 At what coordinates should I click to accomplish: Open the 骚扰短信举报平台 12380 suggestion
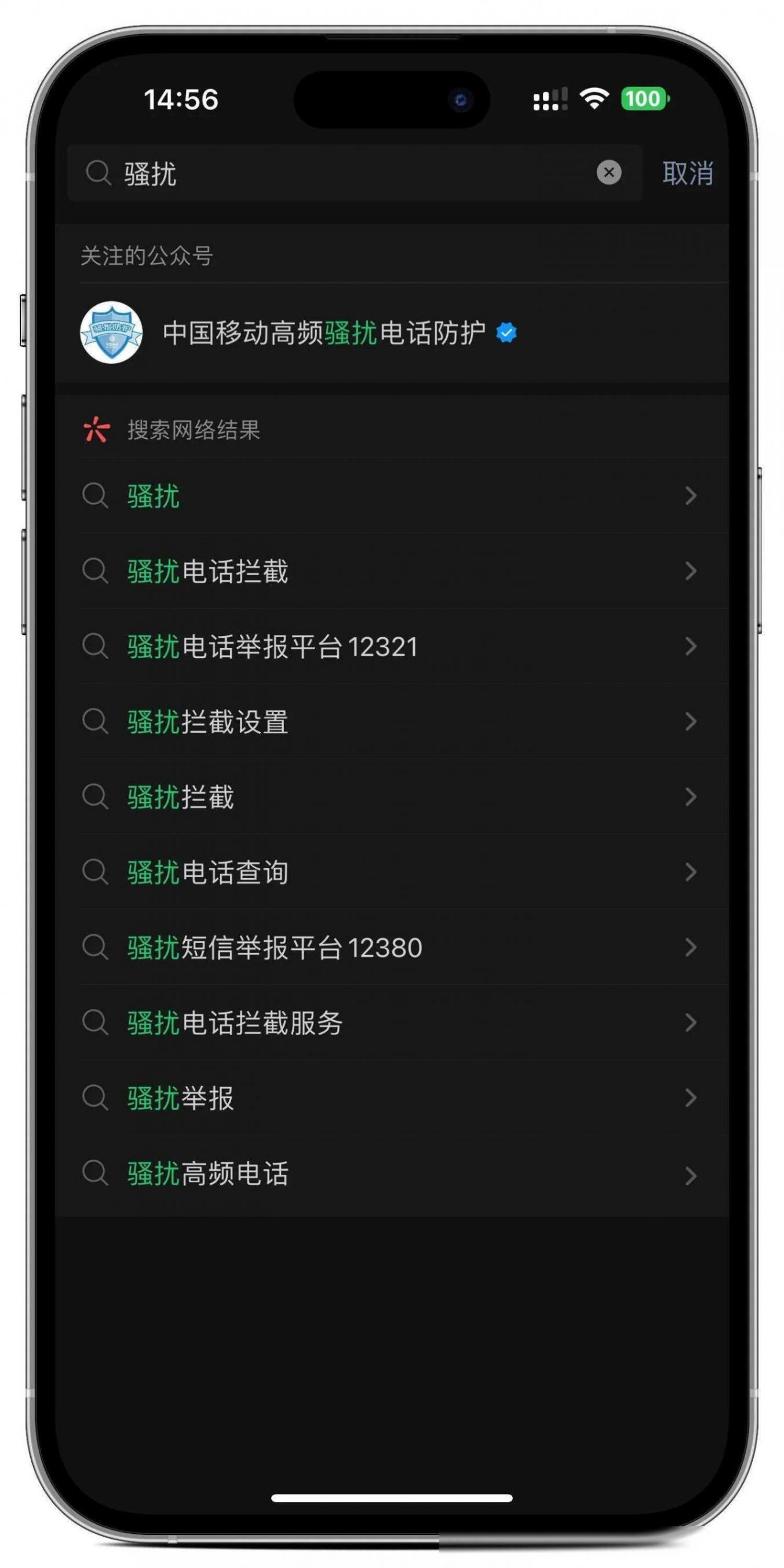point(392,947)
